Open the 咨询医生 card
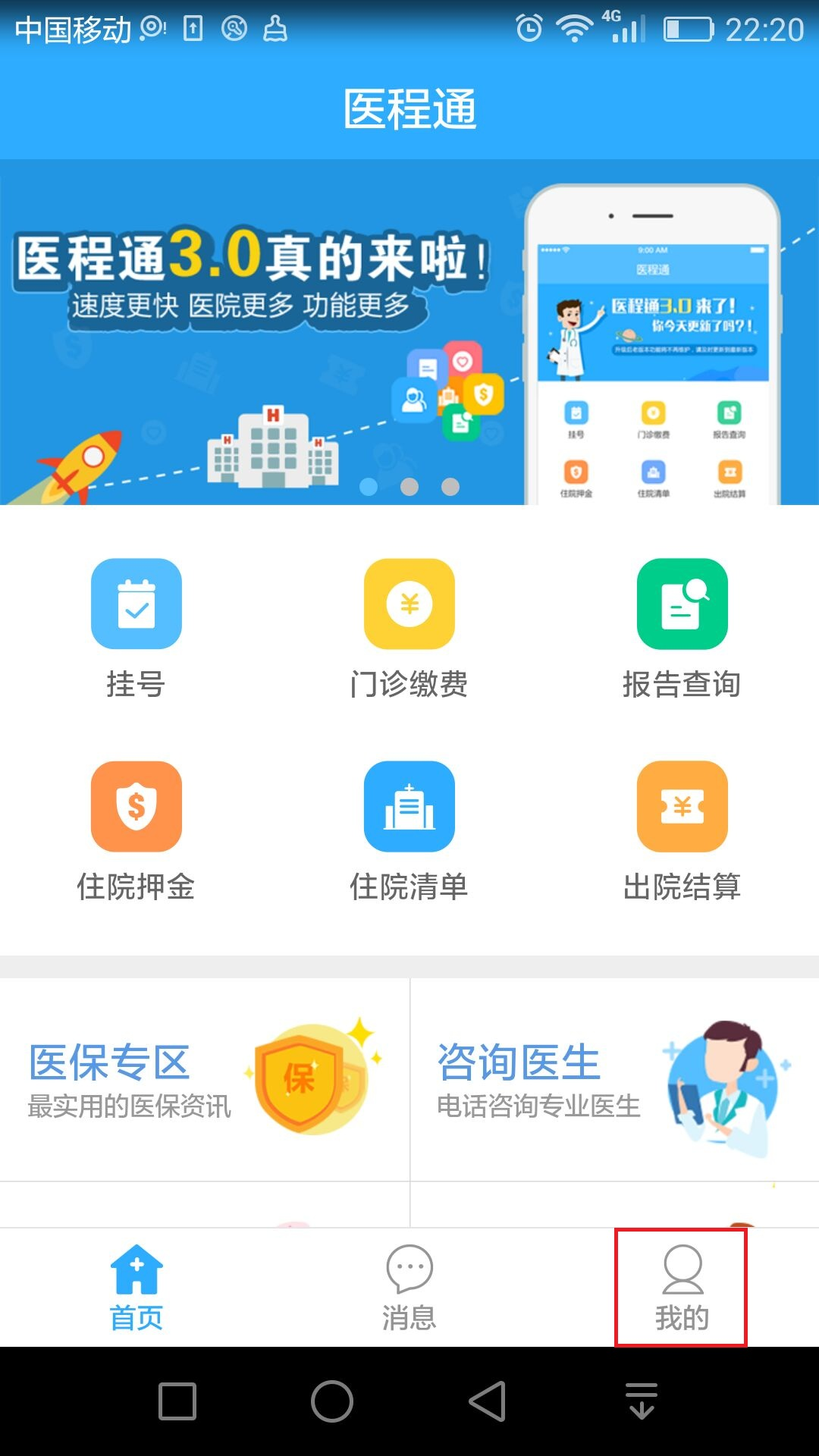The image size is (819, 1456). point(614,1078)
